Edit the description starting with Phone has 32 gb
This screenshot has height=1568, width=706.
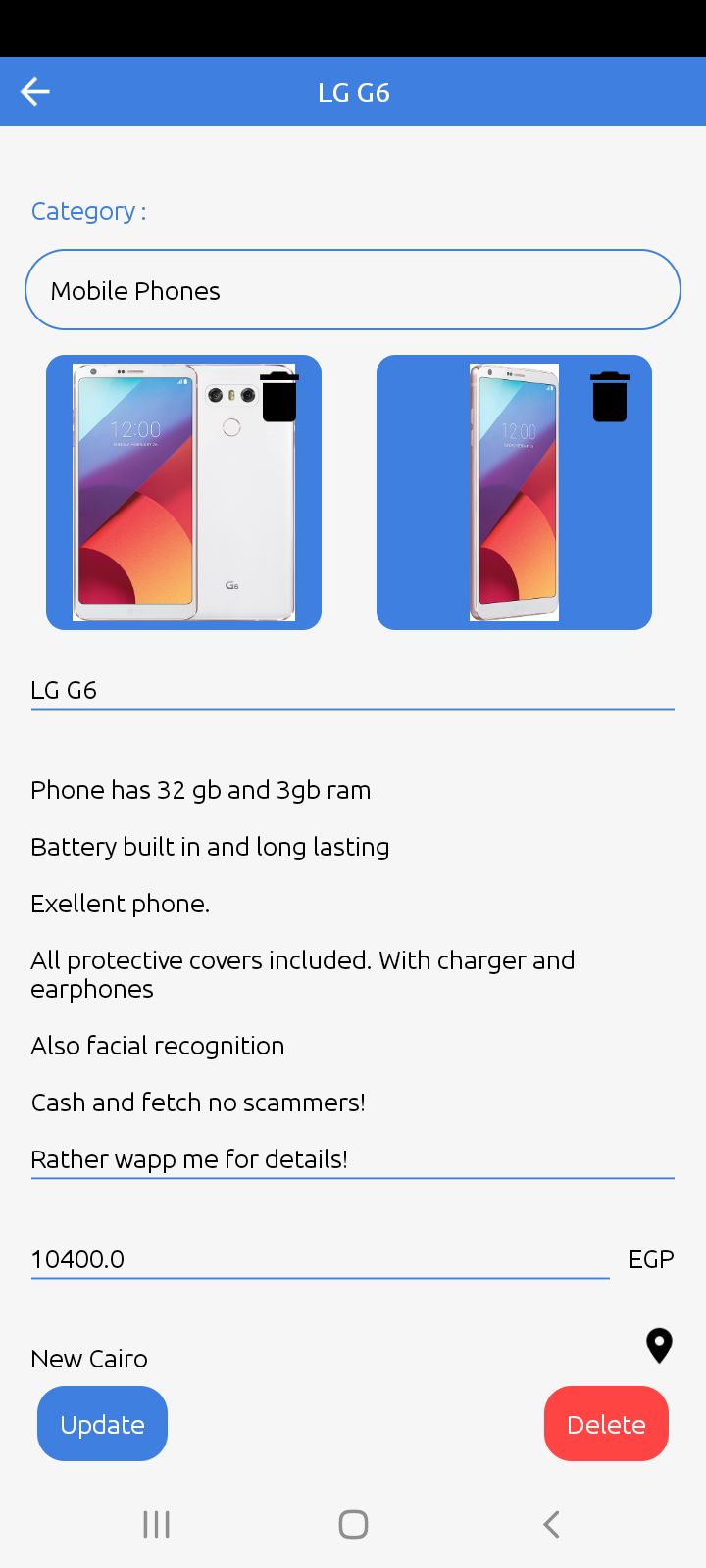tap(353, 975)
